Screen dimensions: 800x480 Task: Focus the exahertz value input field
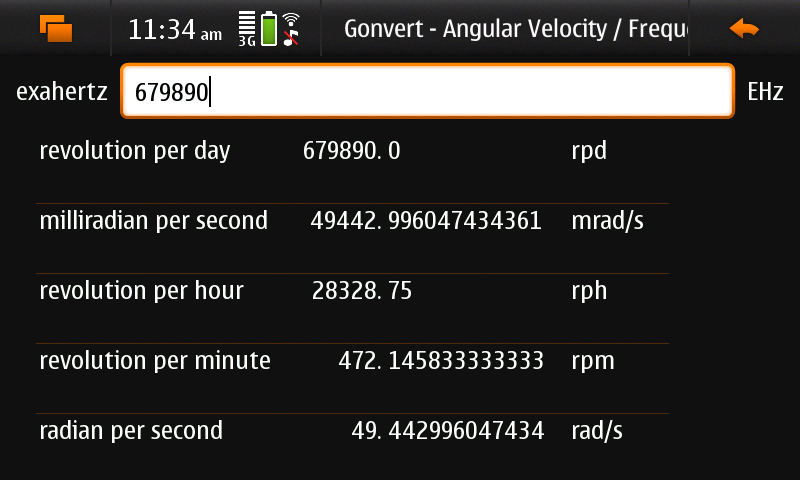pos(428,93)
